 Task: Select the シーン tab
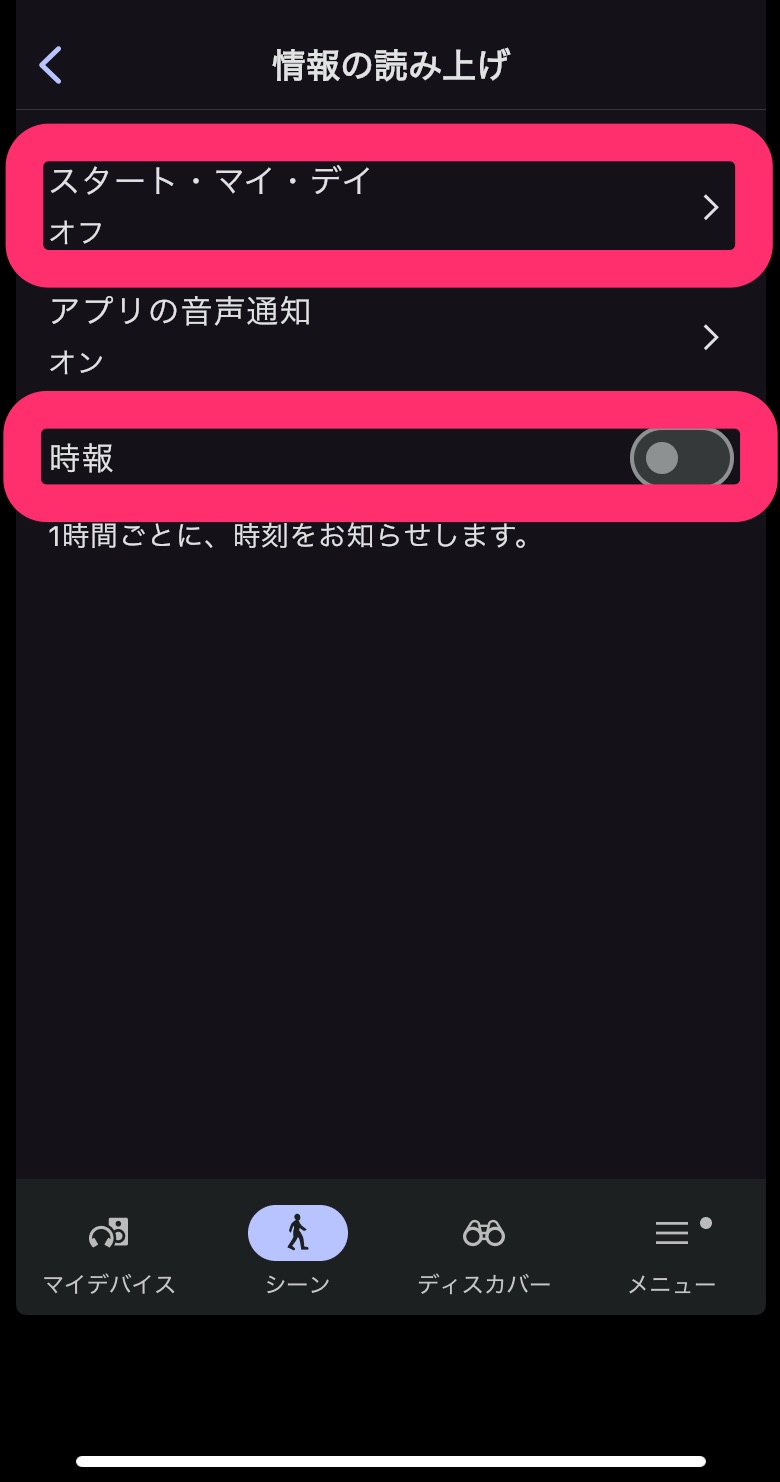298,1256
